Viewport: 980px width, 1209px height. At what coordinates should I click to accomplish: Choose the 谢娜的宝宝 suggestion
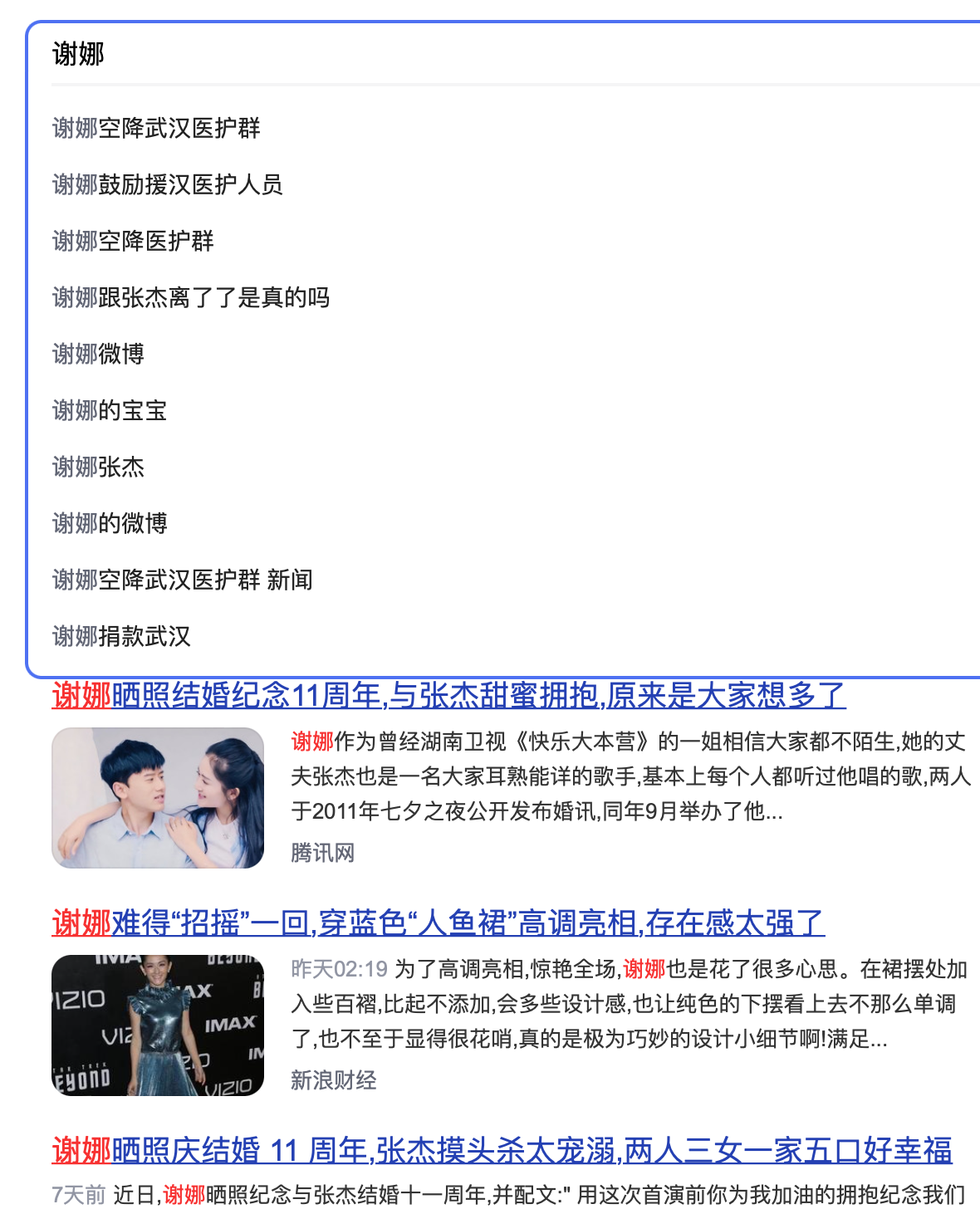109,411
